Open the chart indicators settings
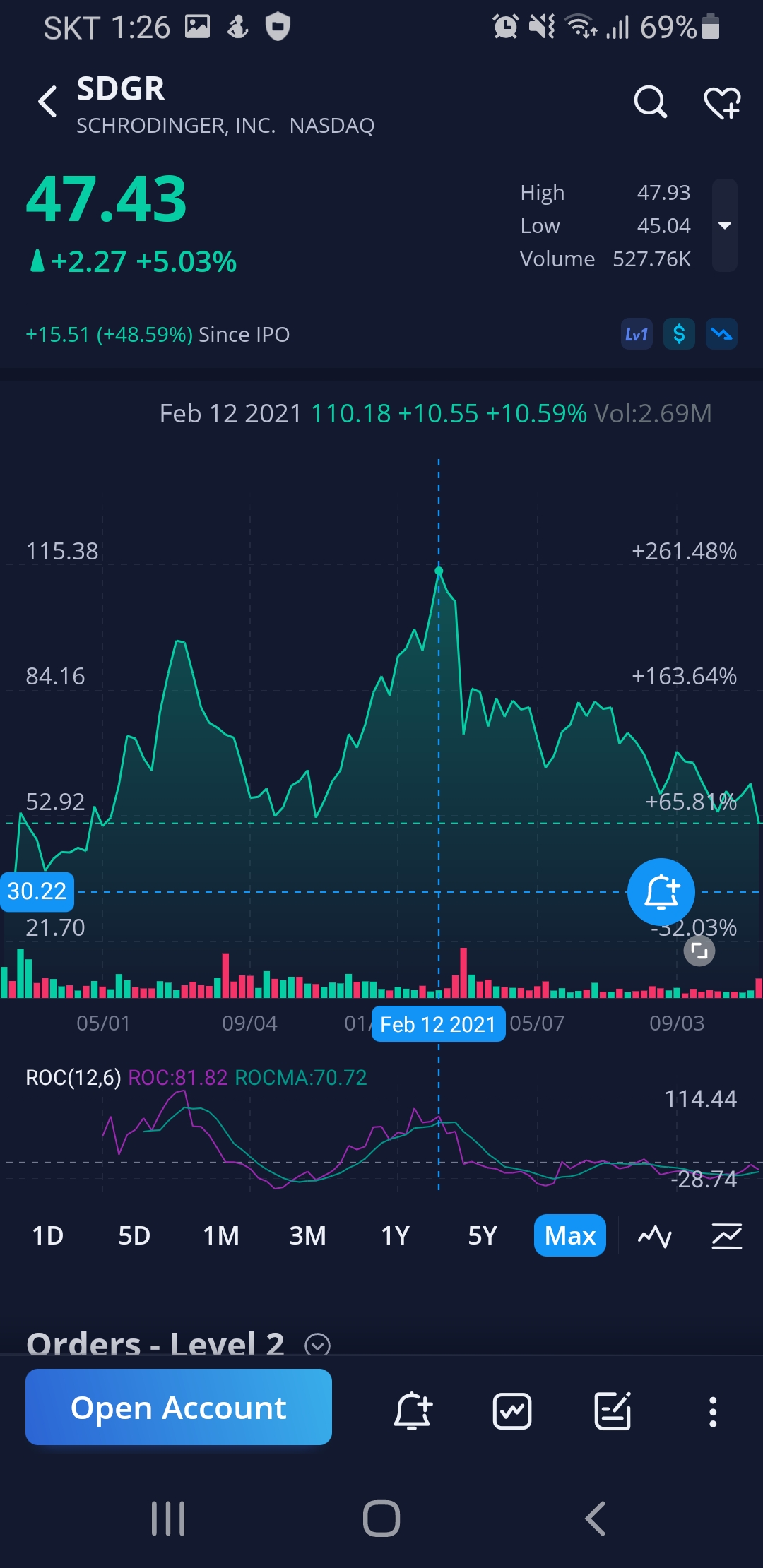This screenshot has height=1568, width=763. click(x=726, y=1236)
